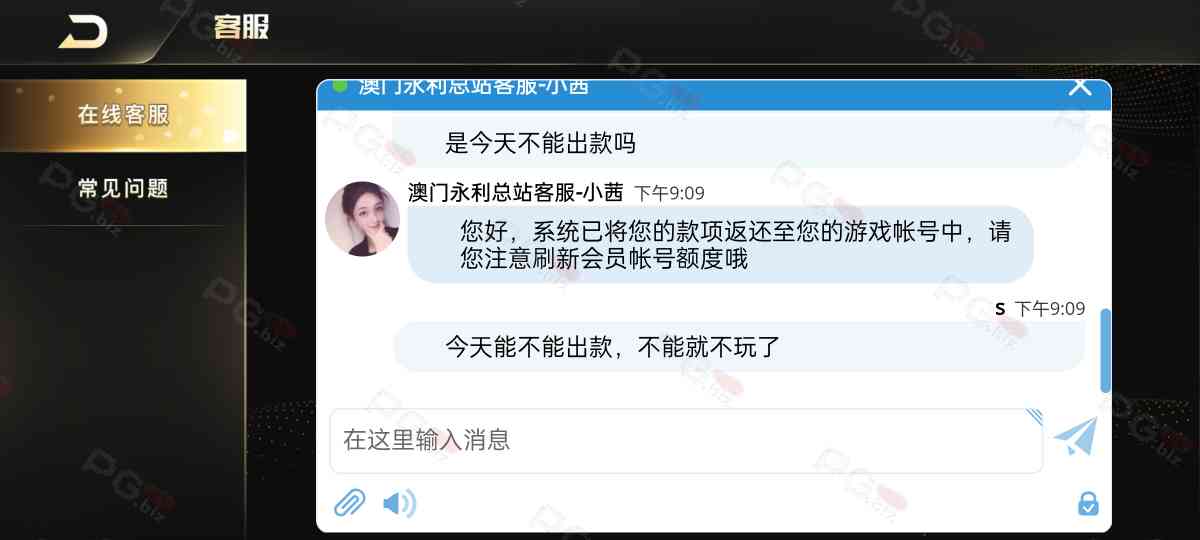
Task: Go back using the top-left arrow
Action: coord(84,32)
